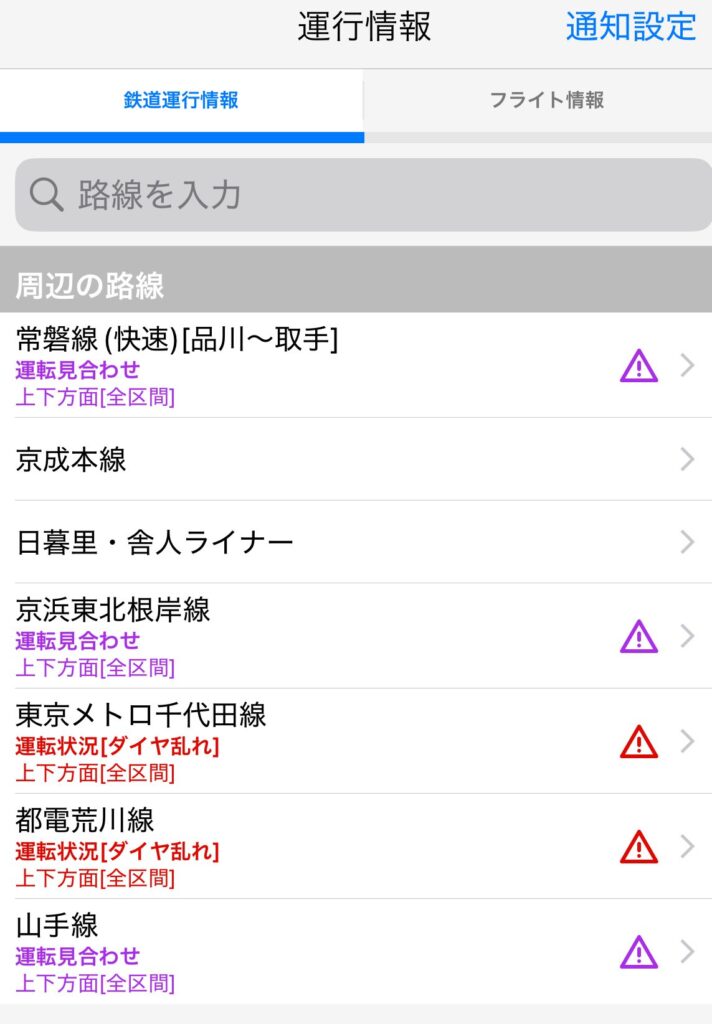The height and width of the screenshot is (1024, 712).
Task: Check 京浜東北根岸線 suspension details
Action: (355, 636)
